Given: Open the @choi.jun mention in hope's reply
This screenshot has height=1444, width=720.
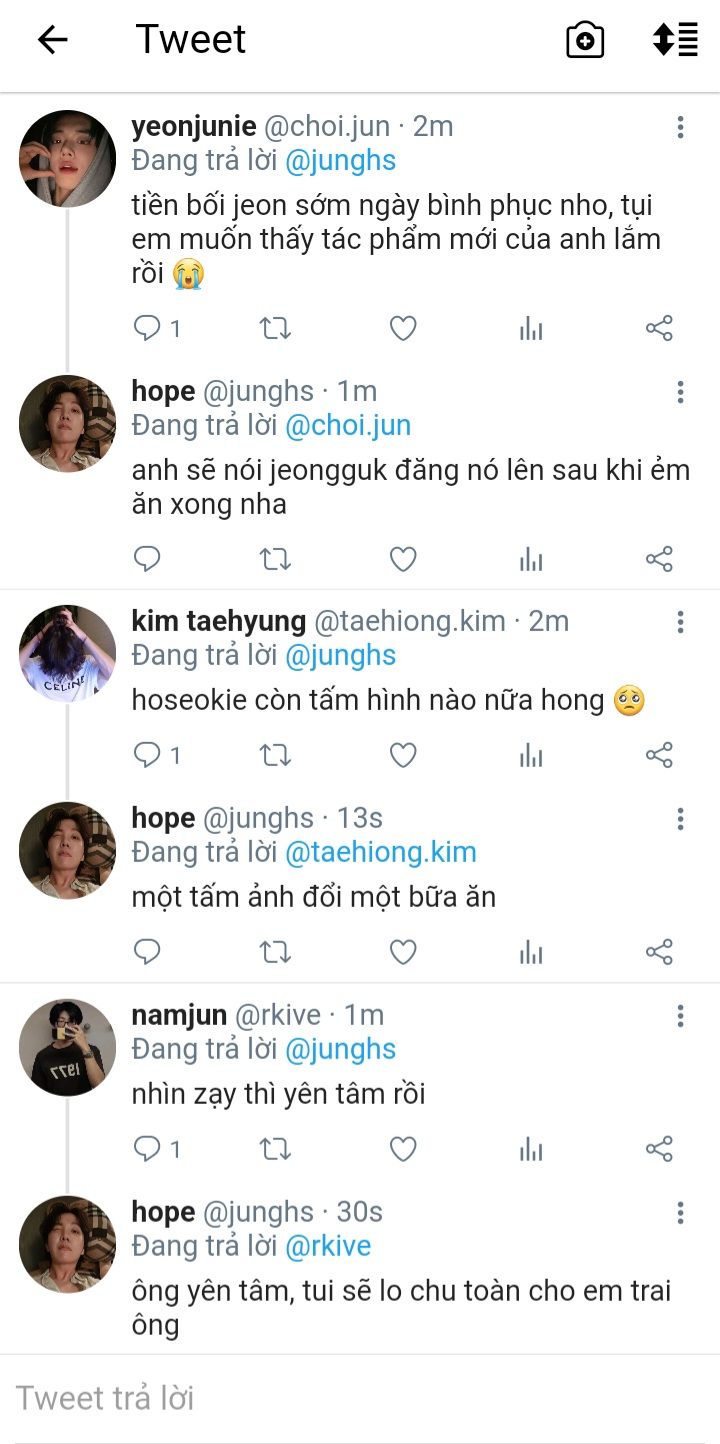Looking at the screenshot, I should 348,425.
